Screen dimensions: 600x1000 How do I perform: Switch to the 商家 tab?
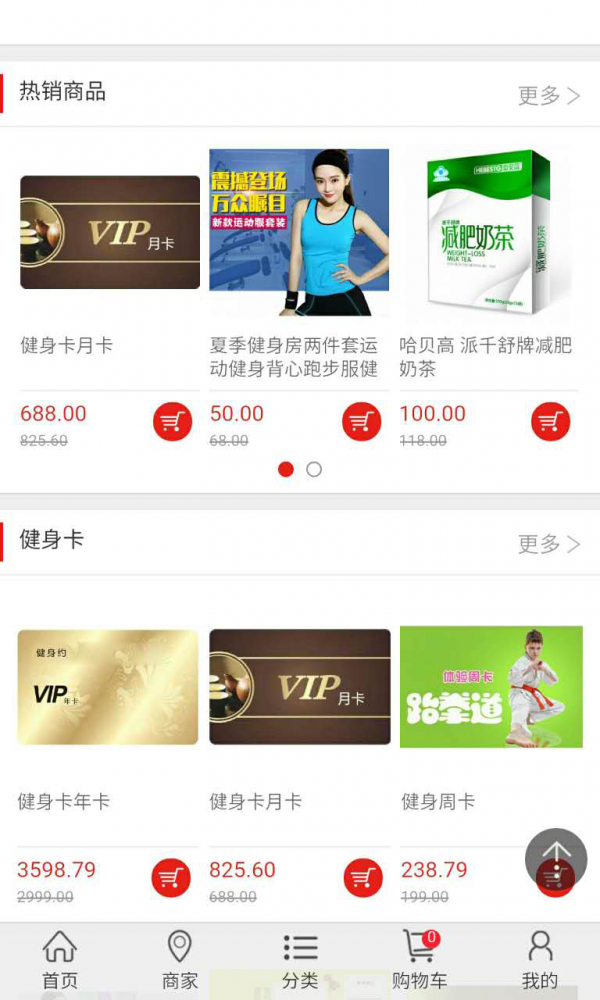click(x=180, y=960)
